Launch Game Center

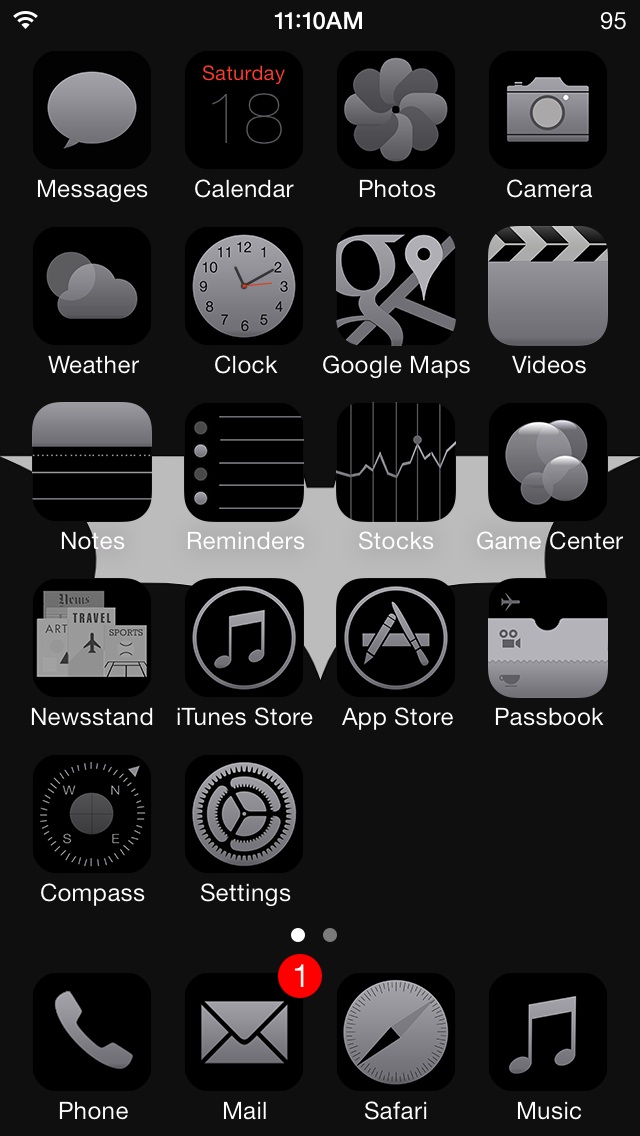548,462
